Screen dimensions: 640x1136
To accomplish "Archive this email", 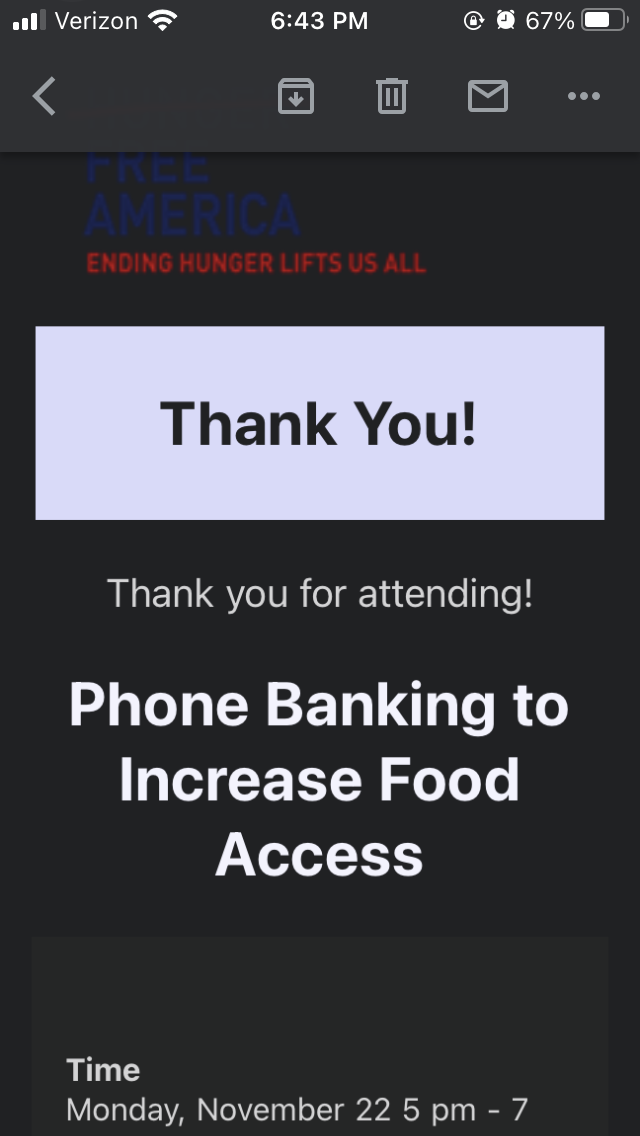I will (296, 96).
